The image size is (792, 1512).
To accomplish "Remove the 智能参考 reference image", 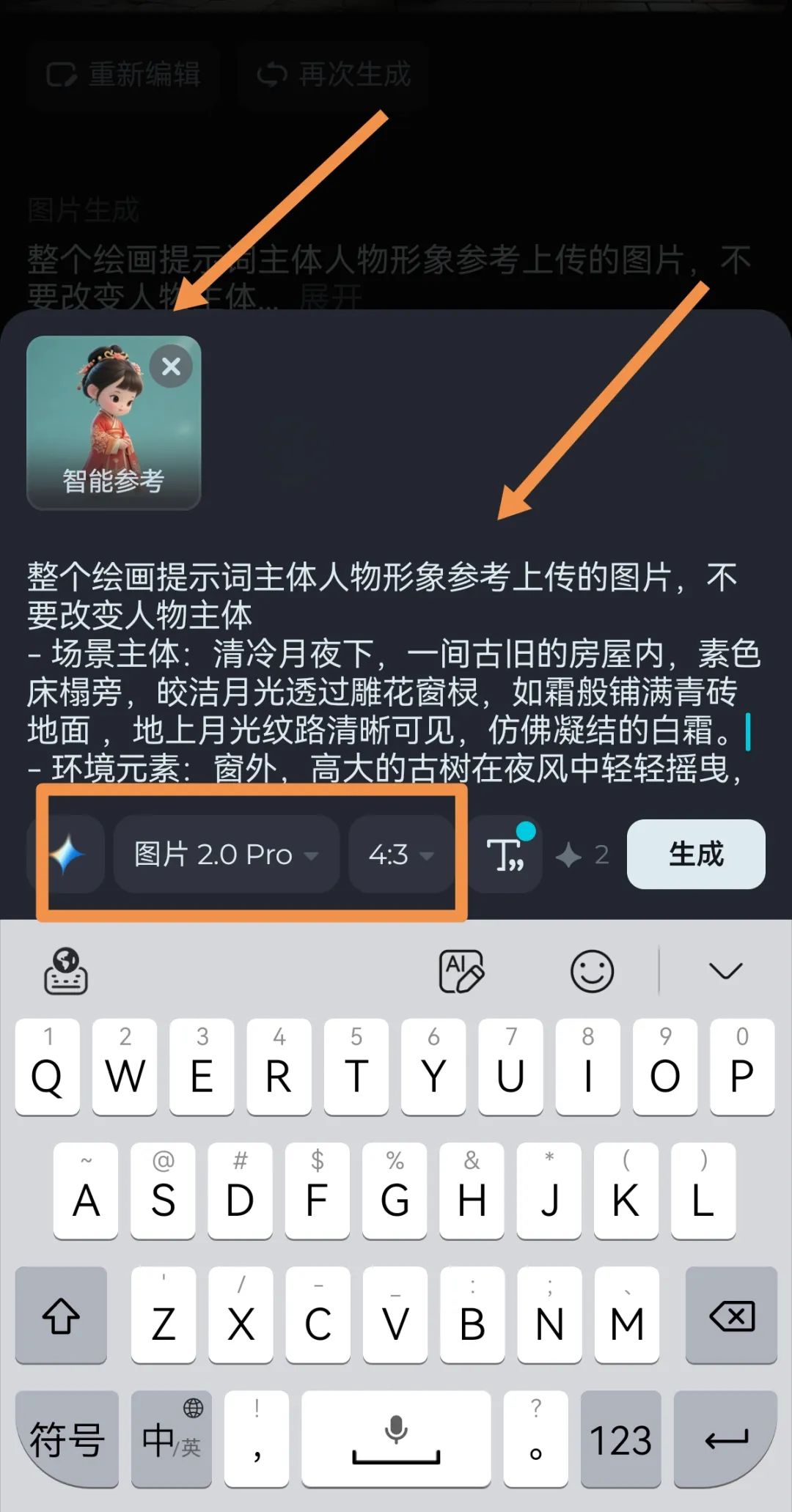I will pyautogui.click(x=171, y=366).
